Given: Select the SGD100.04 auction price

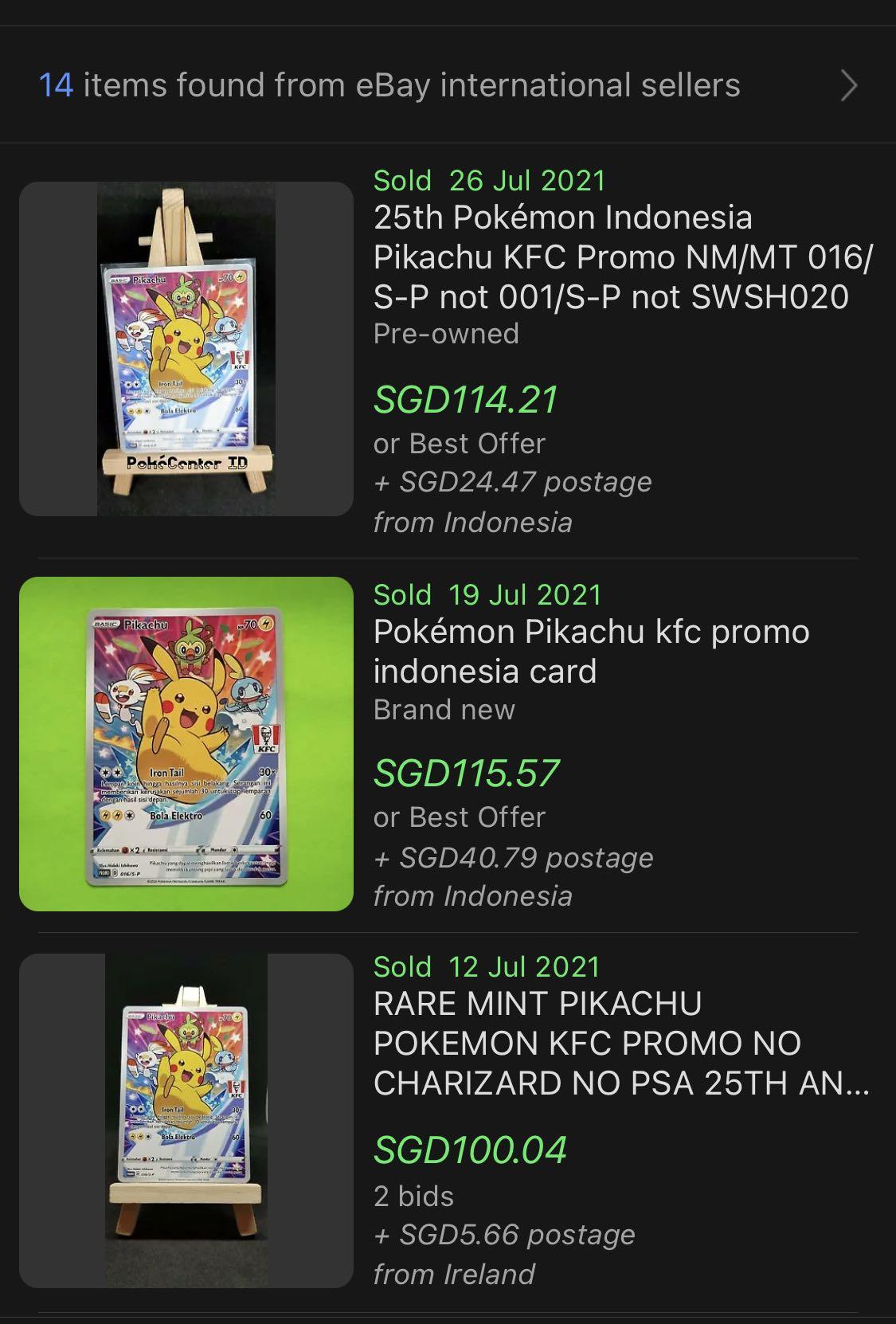Looking at the screenshot, I should click(x=470, y=1150).
